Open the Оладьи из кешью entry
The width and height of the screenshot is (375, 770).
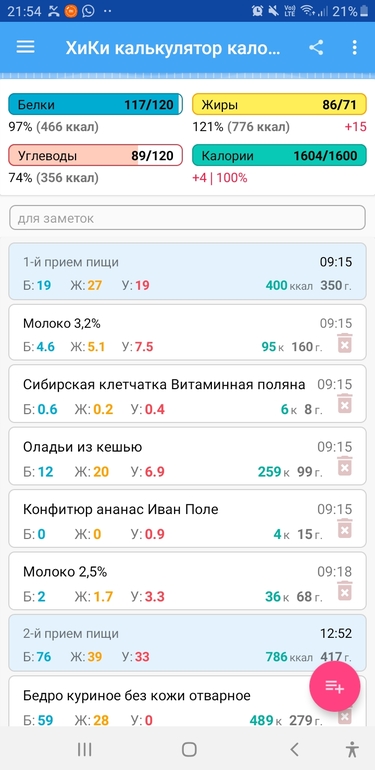coord(187,456)
